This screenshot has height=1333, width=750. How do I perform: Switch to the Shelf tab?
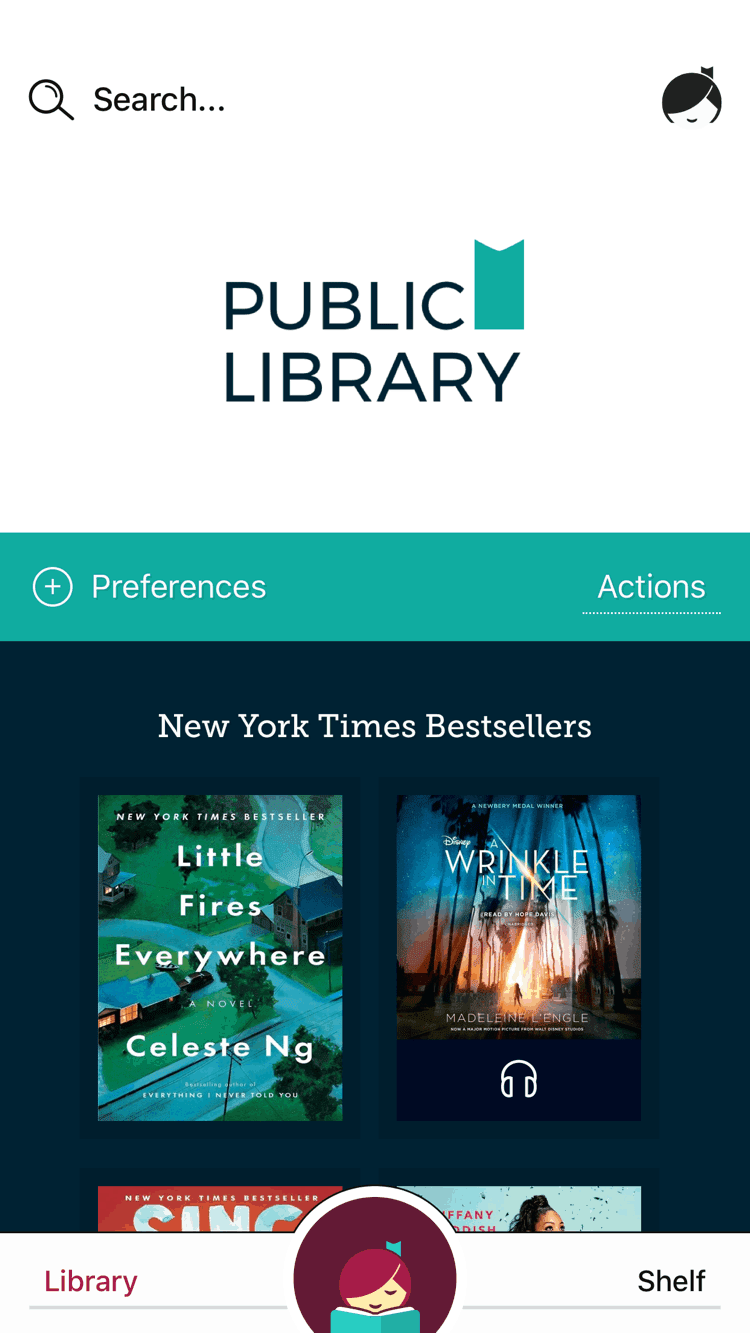[x=672, y=1281]
